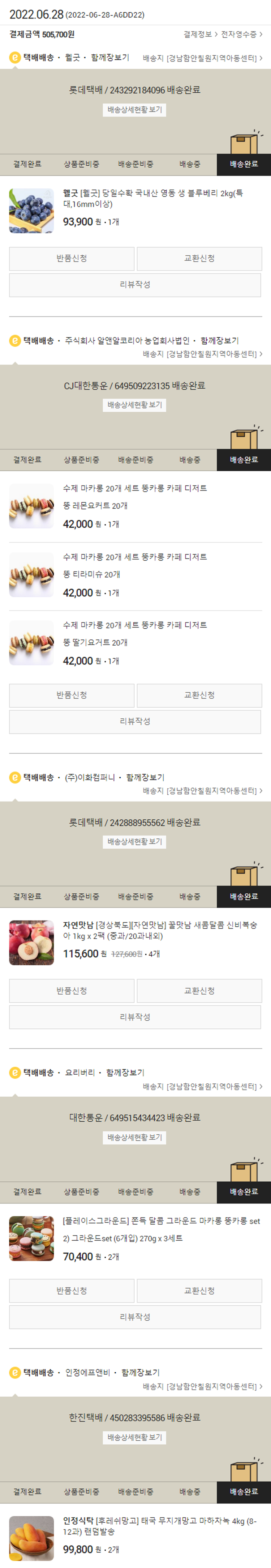Open 뚱 레몬요커트 20개 macaron item
This screenshot has width=271, height=1568.
[x=135, y=505]
